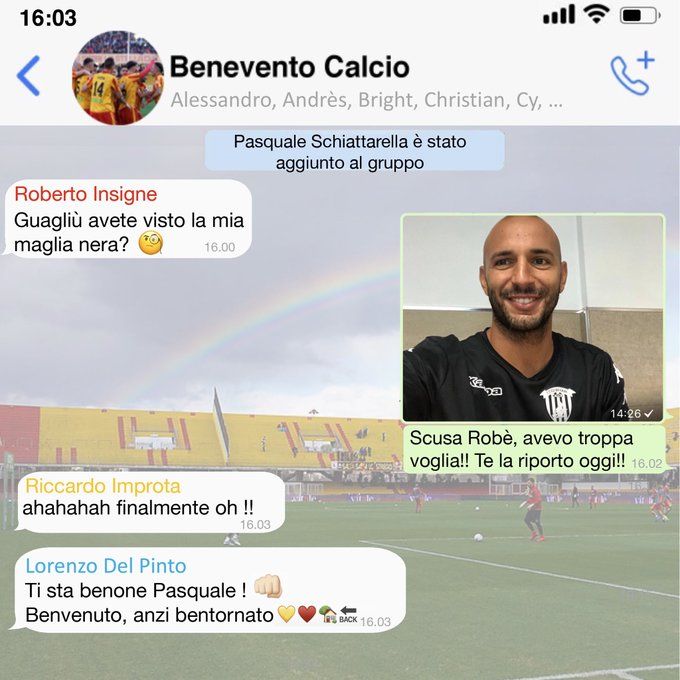Go back to the chats list
680x680 pixels.
click(x=29, y=76)
